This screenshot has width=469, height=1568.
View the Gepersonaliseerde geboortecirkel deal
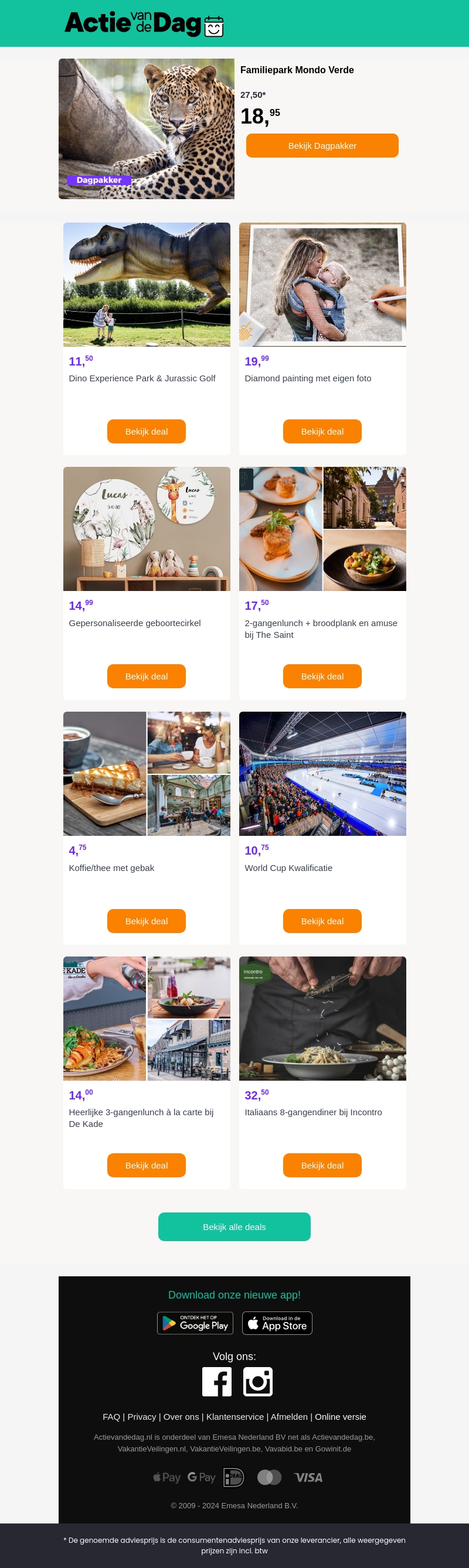146,676
